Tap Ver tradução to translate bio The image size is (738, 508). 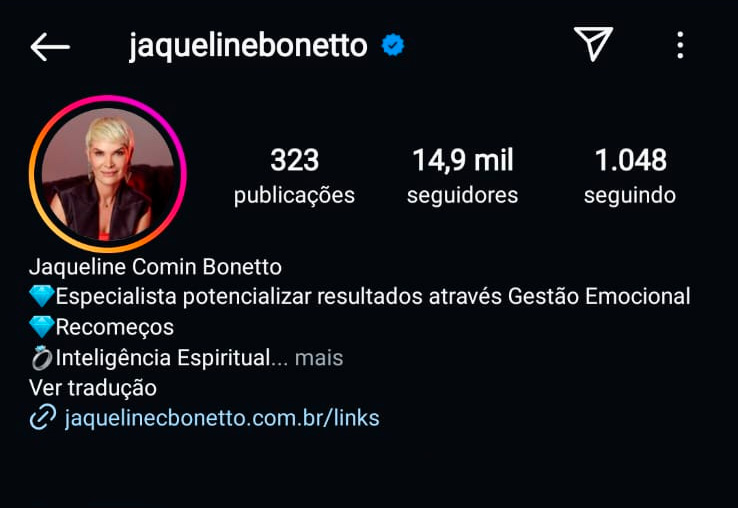tap(93, 388)
